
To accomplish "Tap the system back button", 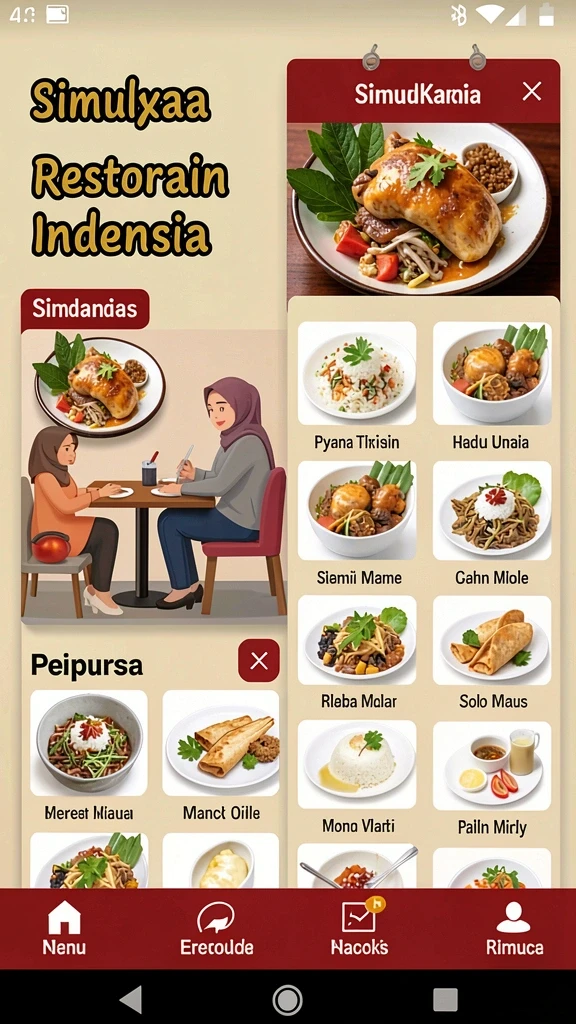I will (131, 999).
